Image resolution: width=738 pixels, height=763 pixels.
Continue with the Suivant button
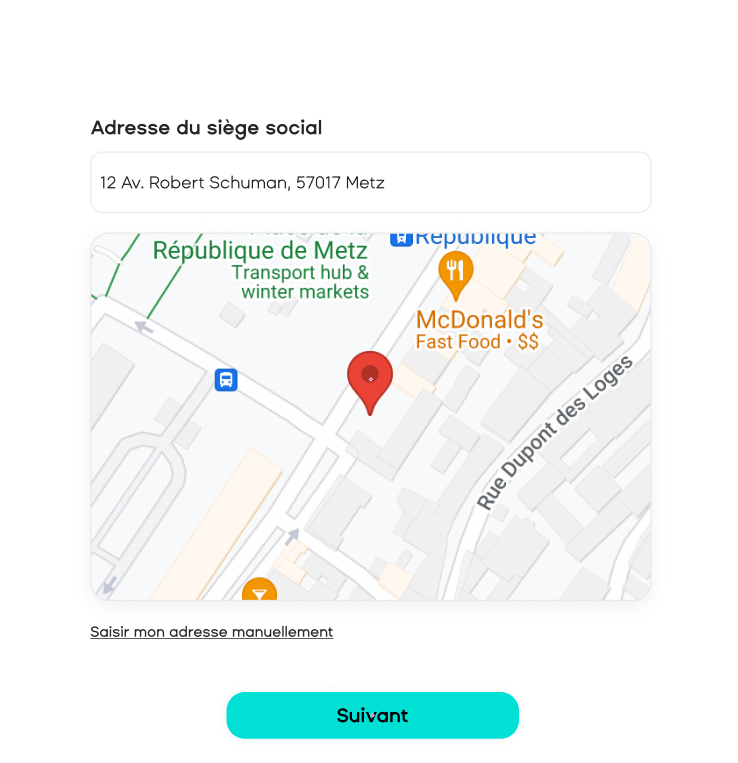(x=372, y=715)
